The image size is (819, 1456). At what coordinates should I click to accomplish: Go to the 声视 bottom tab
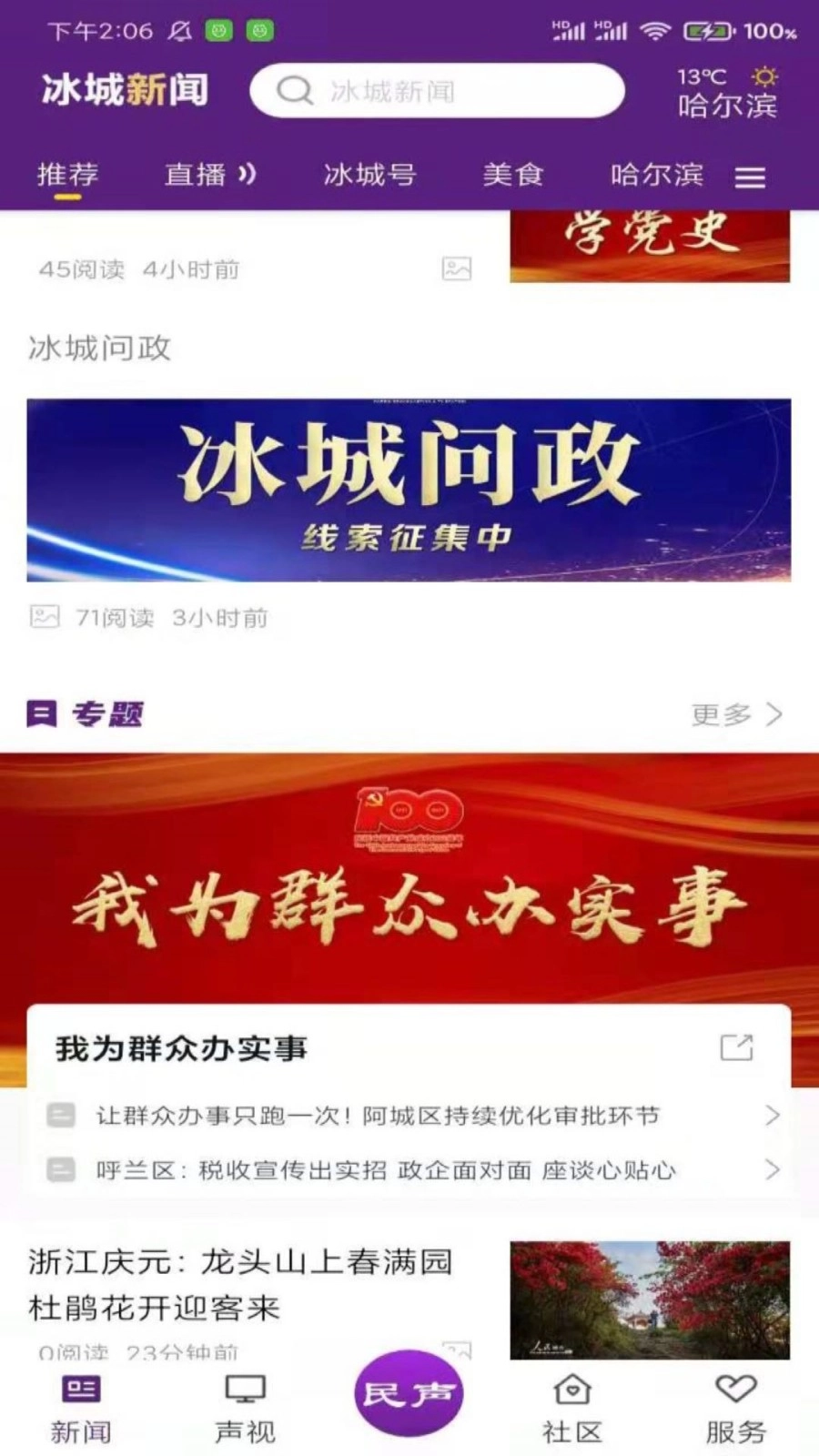[245, 1409]
